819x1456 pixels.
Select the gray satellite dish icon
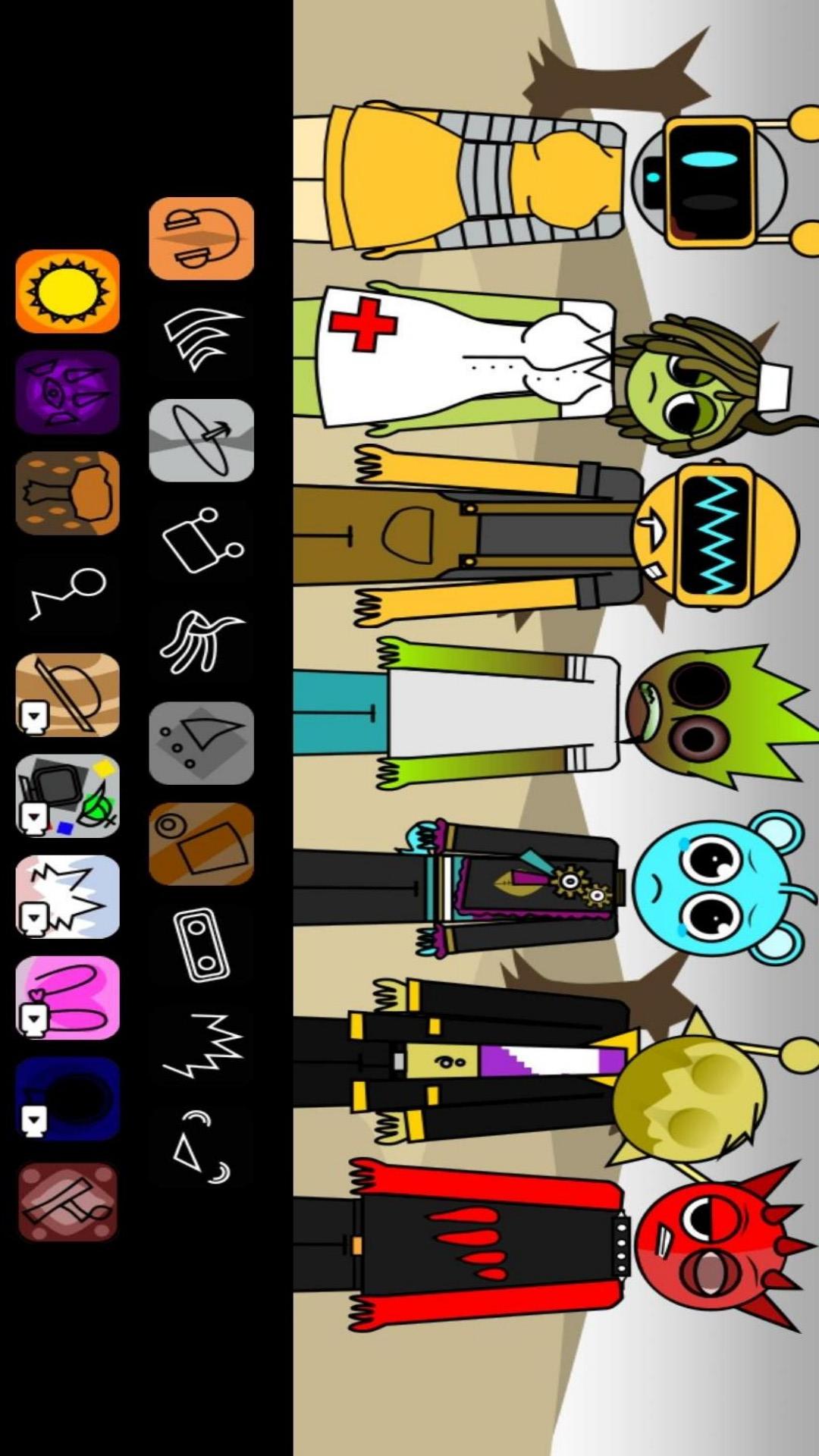[x=201, y=441]
